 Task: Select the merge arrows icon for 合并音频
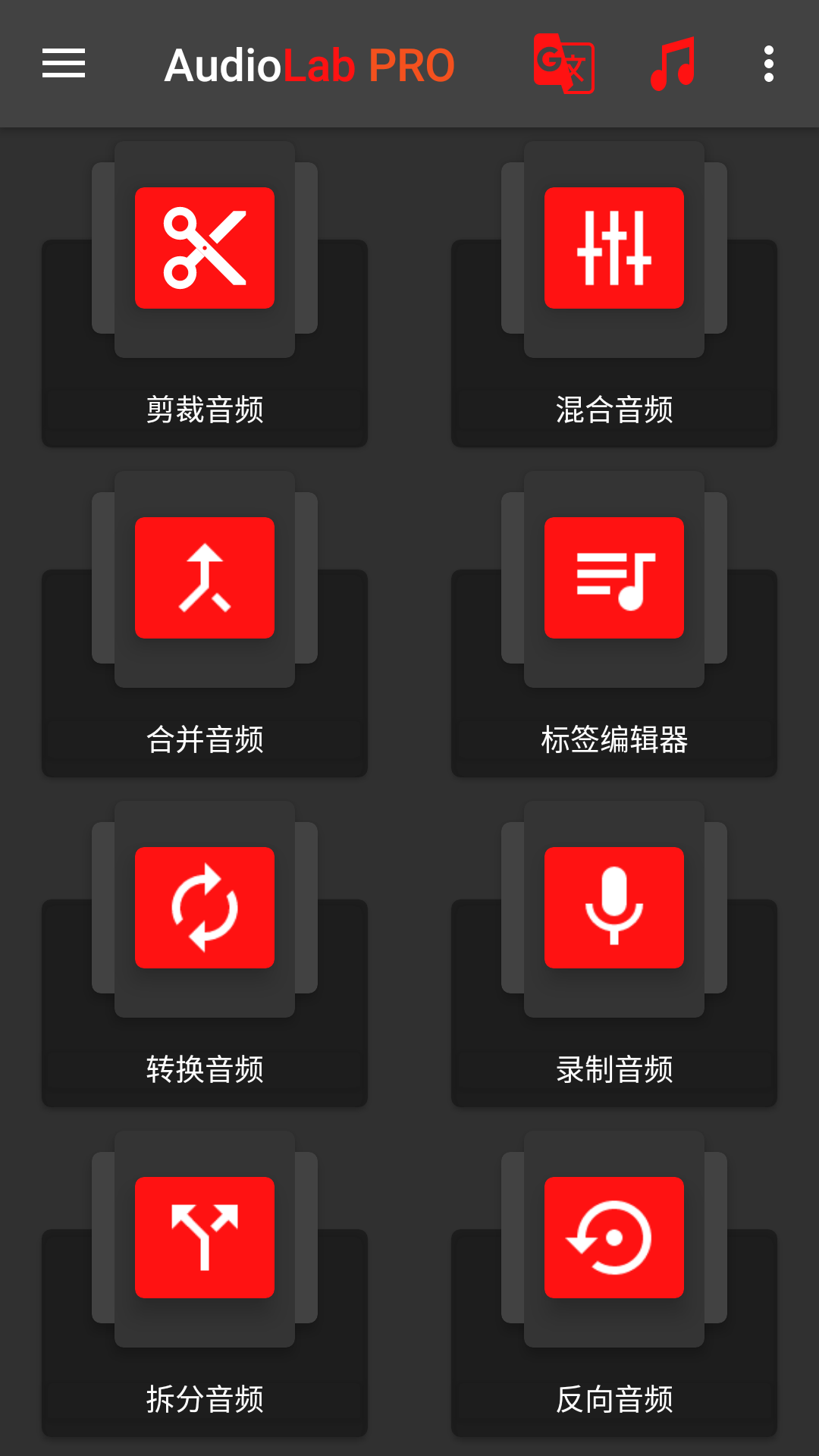[204, 577]
